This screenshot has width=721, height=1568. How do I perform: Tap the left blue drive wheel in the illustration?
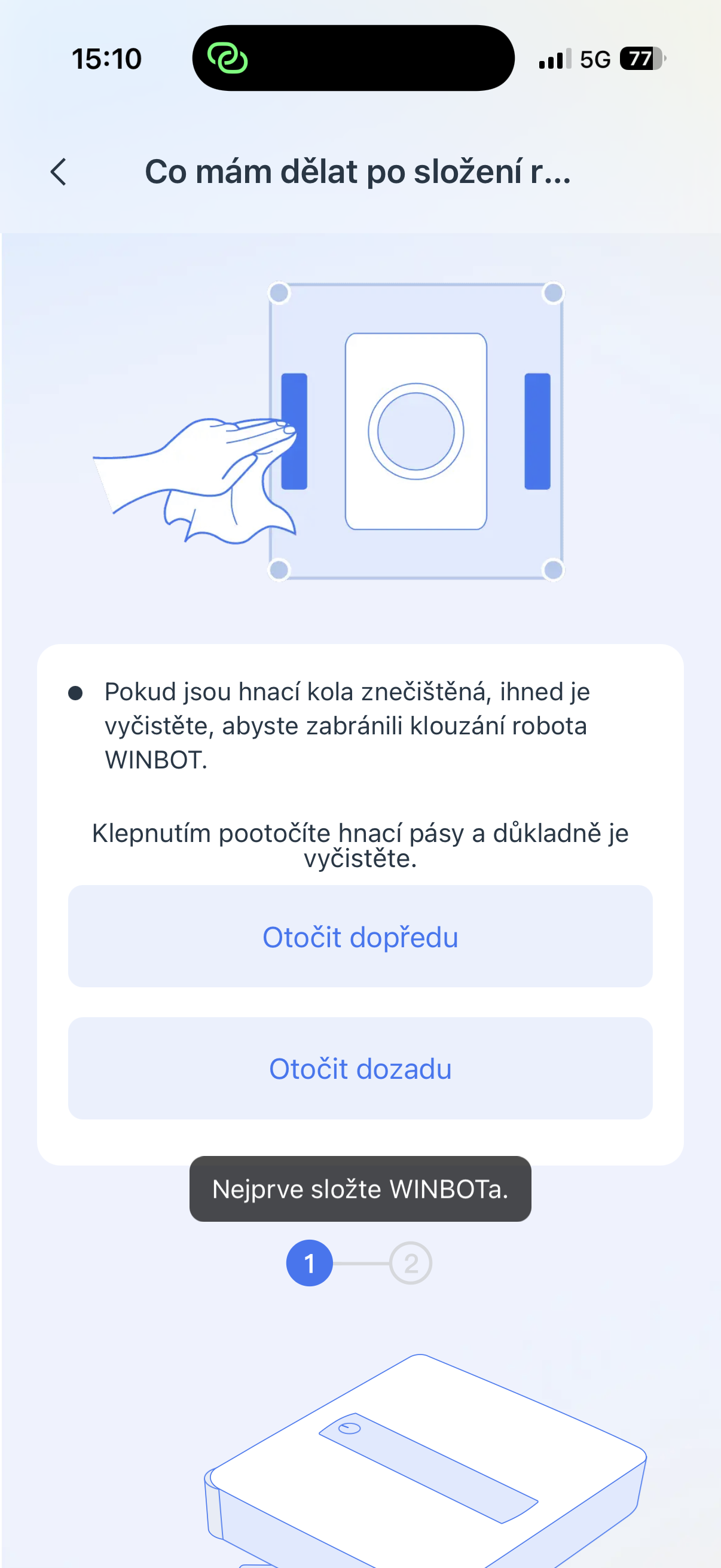click(295, 432)
